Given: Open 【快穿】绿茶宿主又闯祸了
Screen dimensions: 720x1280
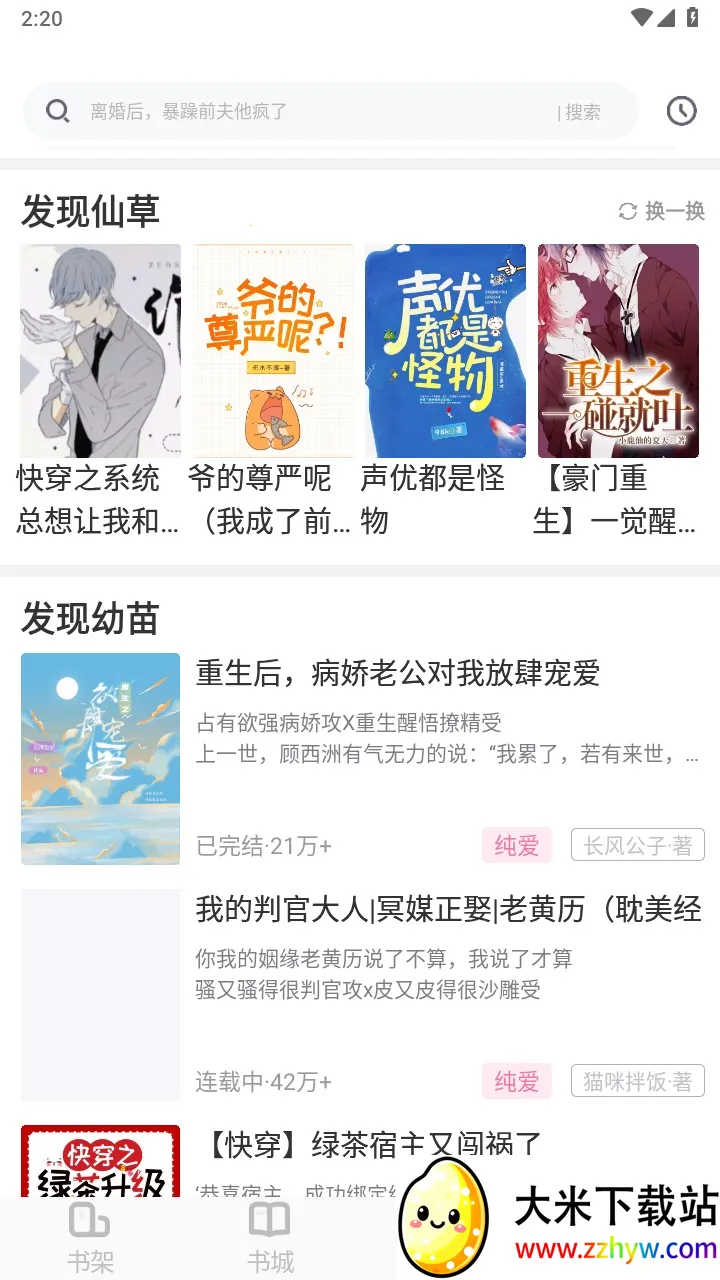Looking at the screenshot, I should pos(372,1144).
